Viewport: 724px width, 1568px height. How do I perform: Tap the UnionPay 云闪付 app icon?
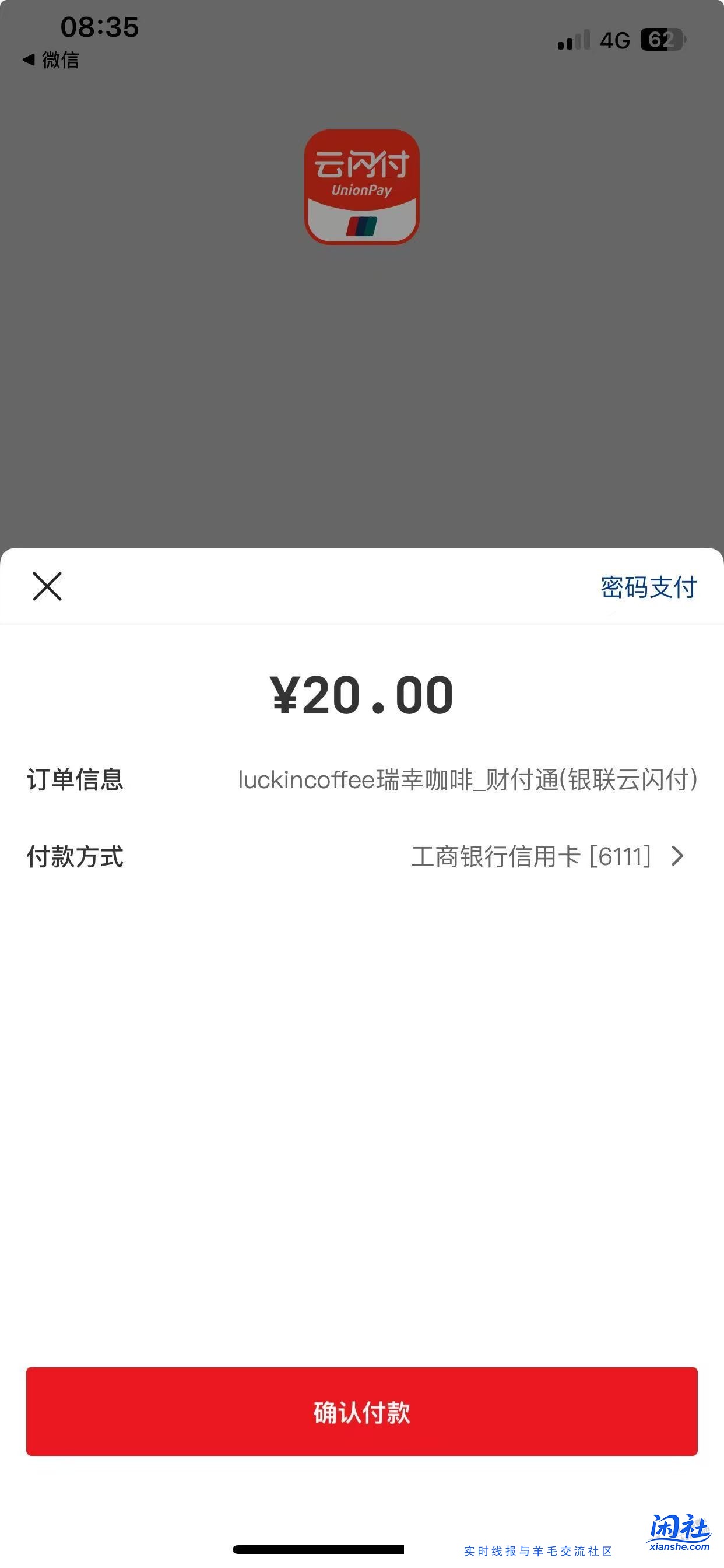point(361,188)
